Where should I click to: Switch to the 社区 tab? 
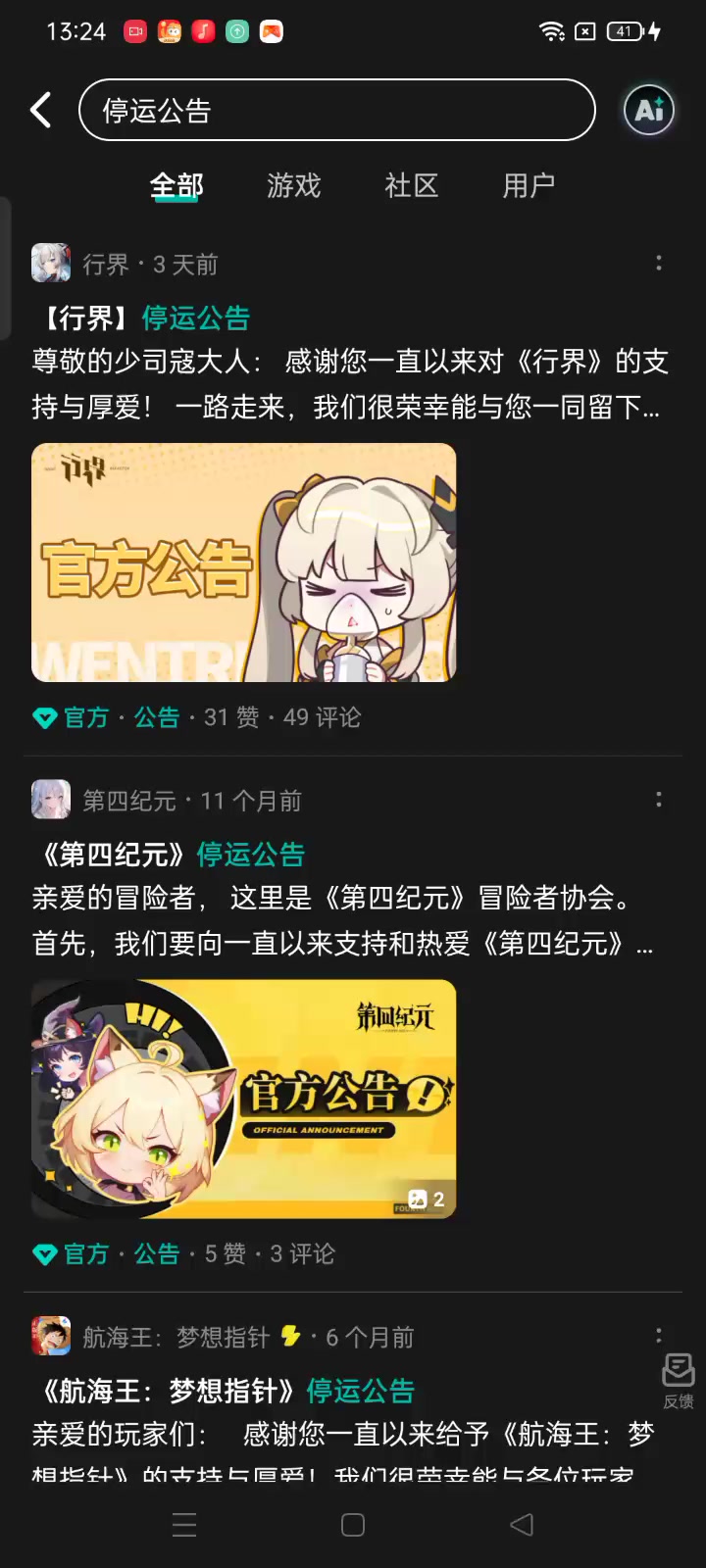pos(411,185)
